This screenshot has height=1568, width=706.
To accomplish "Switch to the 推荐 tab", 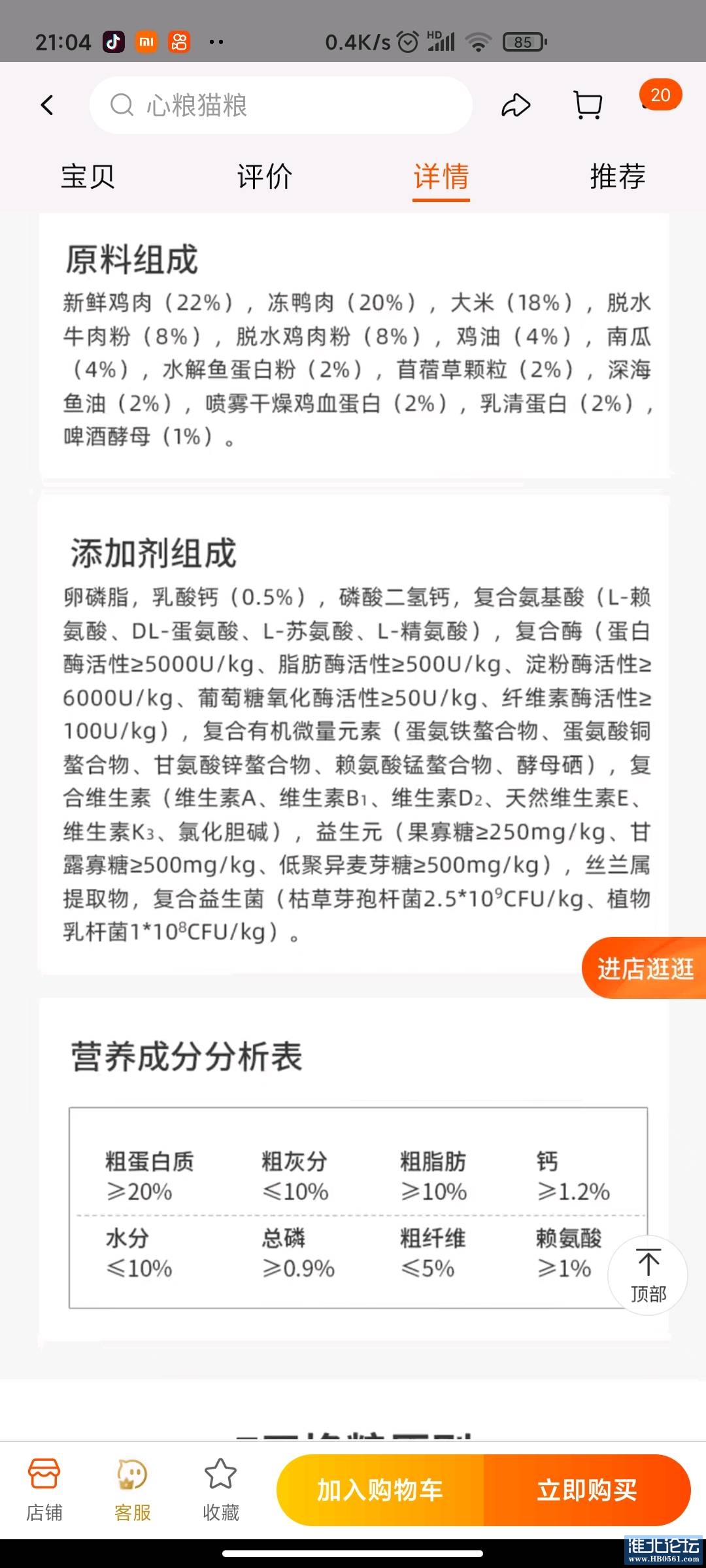I will click(617, 177).
